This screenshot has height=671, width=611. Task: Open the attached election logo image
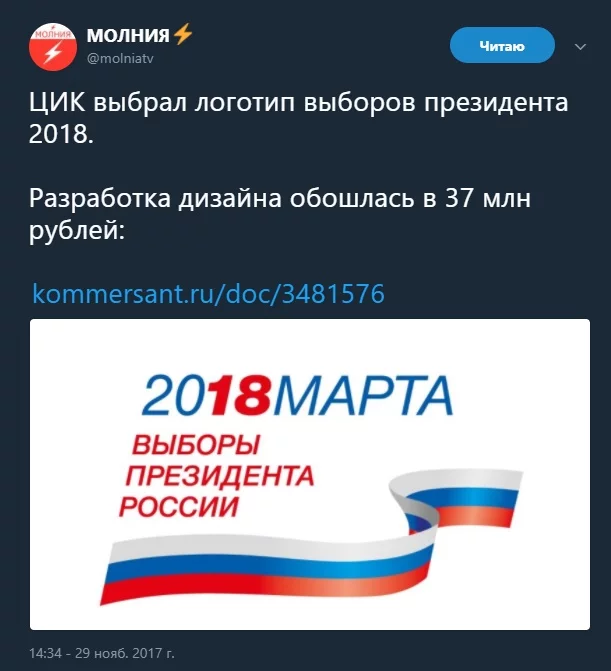(x=309, y=474)
